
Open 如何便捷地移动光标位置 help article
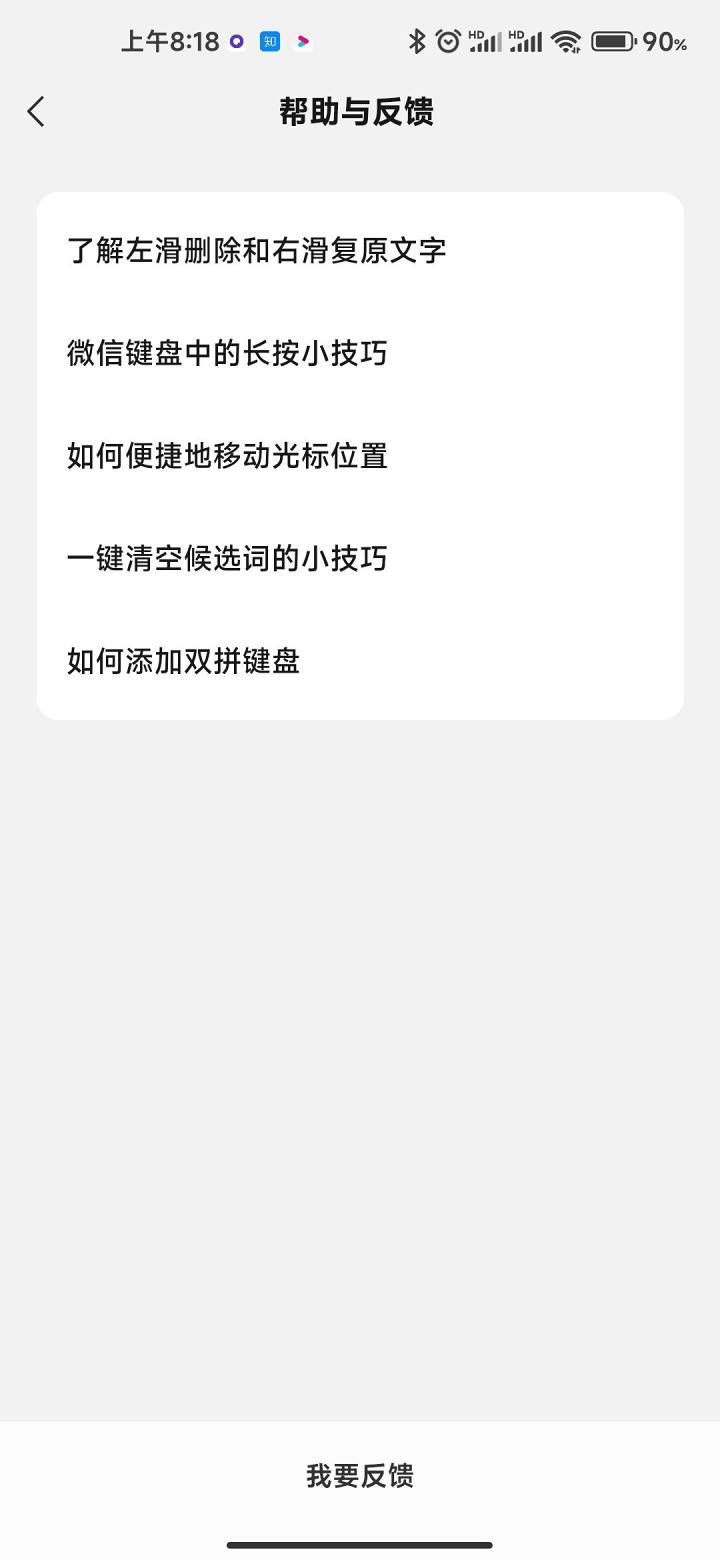pos(227,456)
